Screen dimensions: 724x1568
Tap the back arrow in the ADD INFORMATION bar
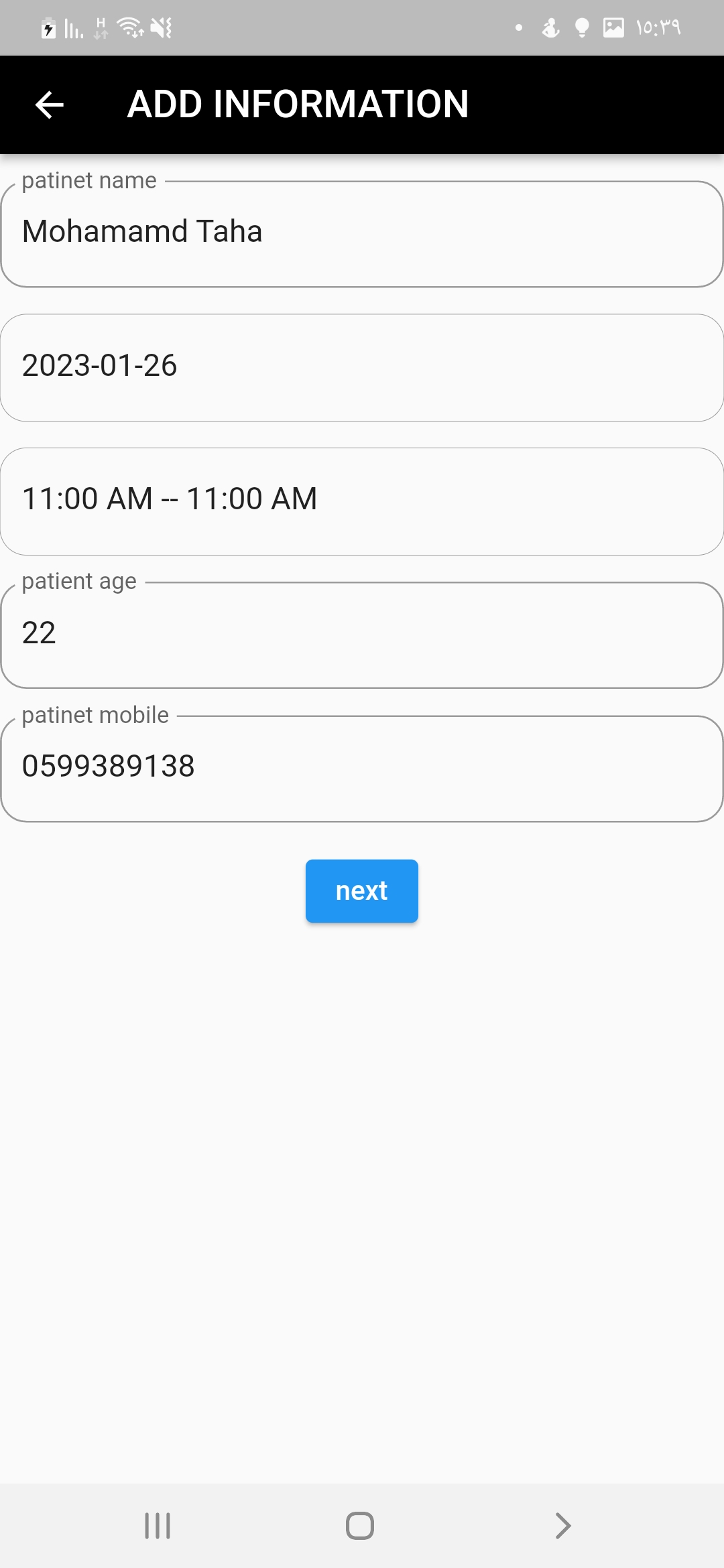tap(49, 105)
